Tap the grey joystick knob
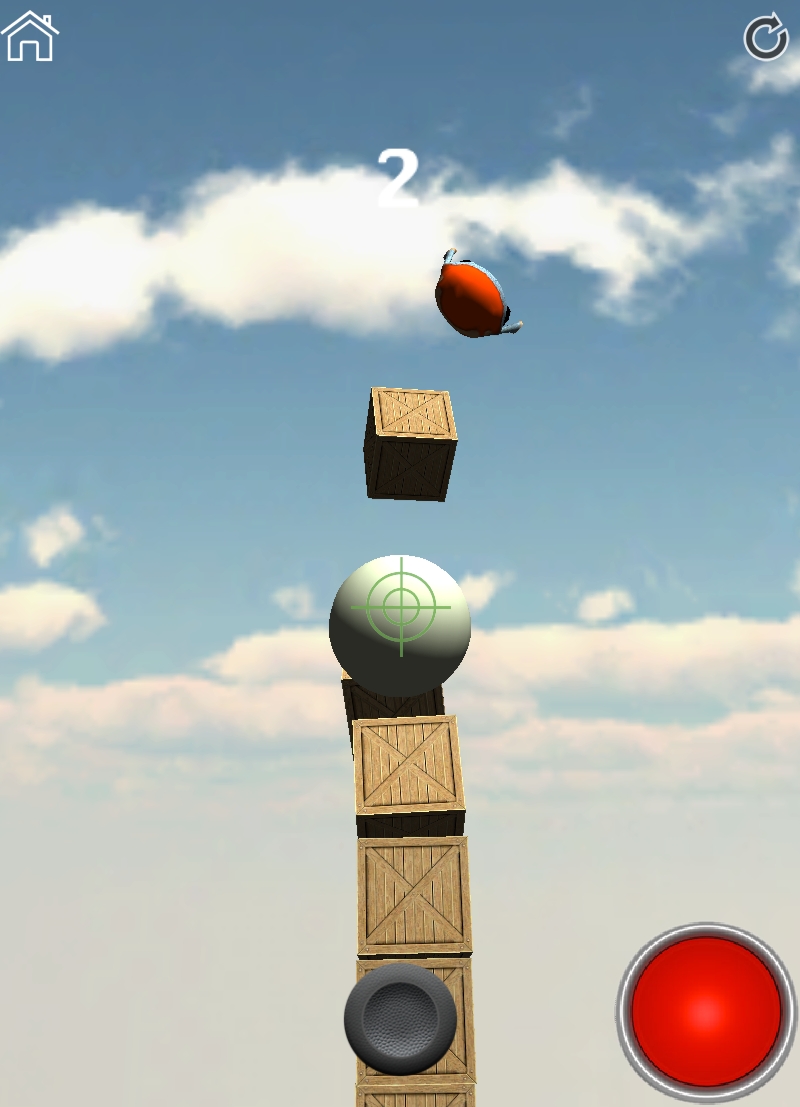The width and height of the screenshot is (800, 1107). click(x=400, y=1018)
